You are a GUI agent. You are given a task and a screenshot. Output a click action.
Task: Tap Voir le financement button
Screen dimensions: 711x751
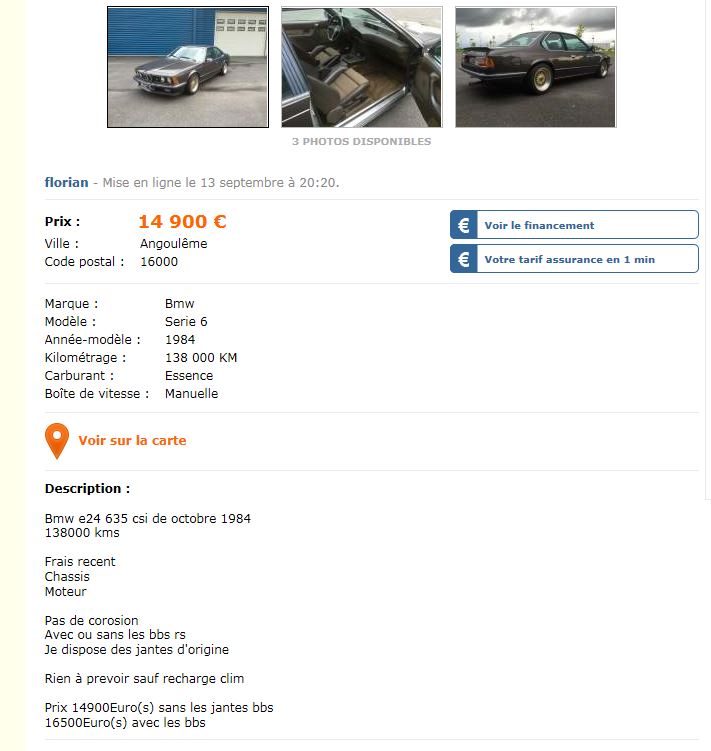pyautogui.click(x=574, y=225)
